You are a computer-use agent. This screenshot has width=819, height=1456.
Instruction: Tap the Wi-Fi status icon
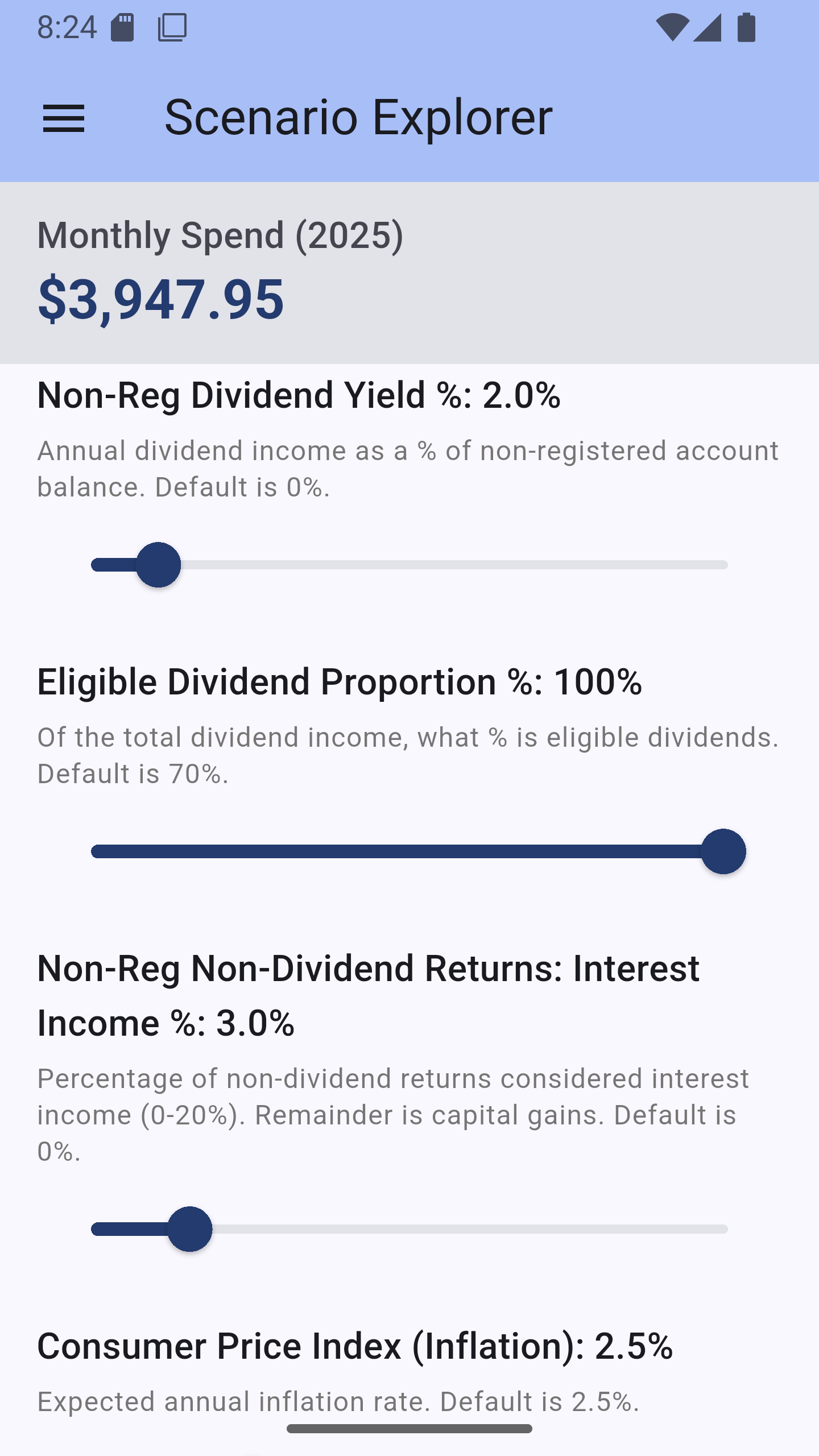point(671,27)
